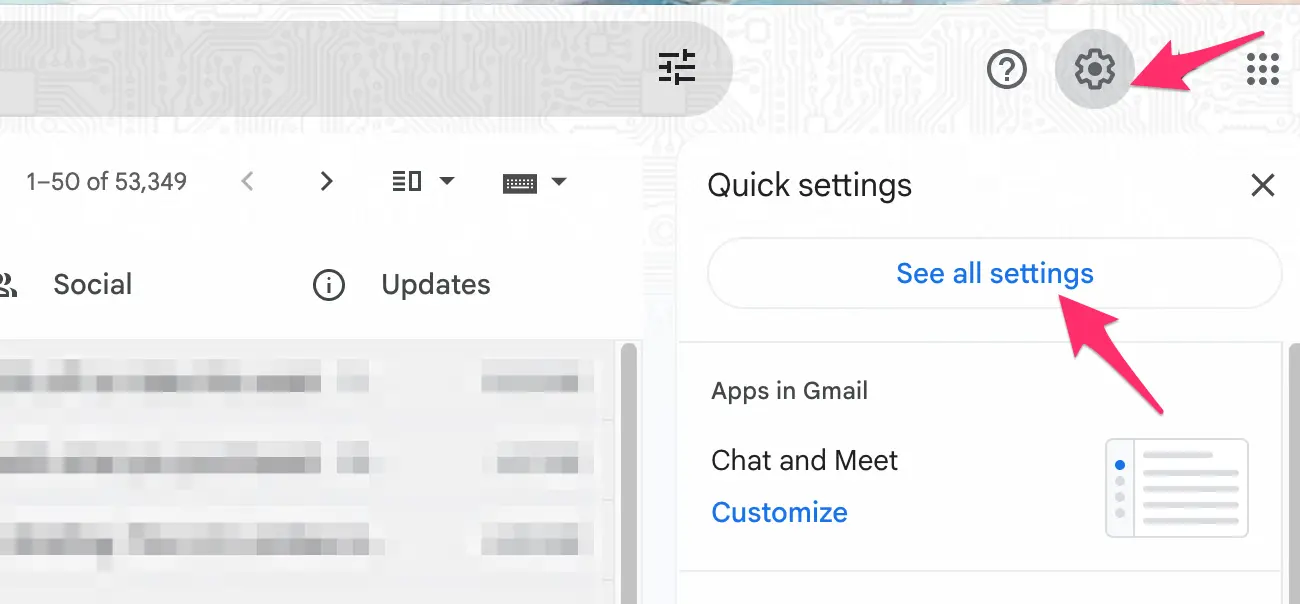The width and height of the screenshot is (1300, 604).
Task: Select See all settings
Action: [x=994, y=273]
